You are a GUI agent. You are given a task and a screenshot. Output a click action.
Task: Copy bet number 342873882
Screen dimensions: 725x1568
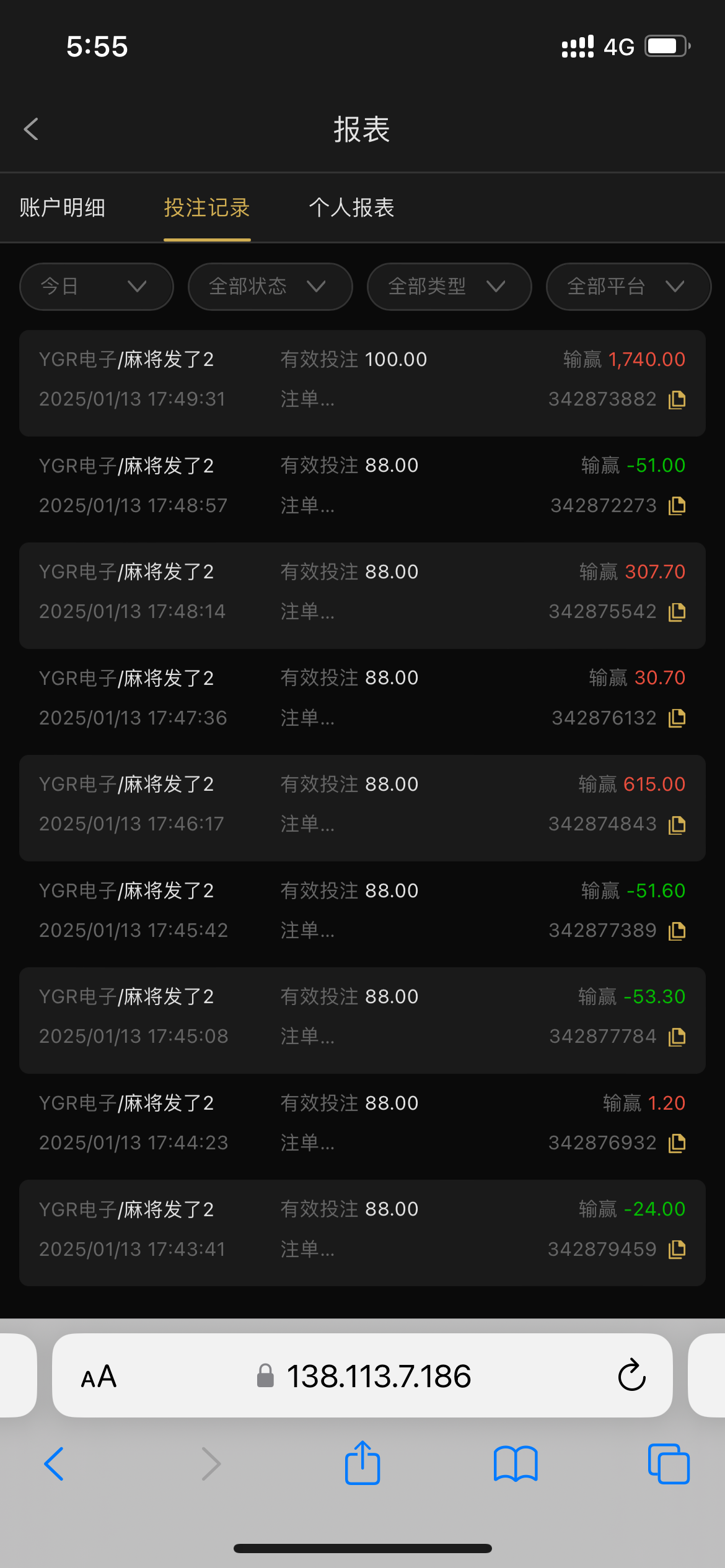pos(677,399)
